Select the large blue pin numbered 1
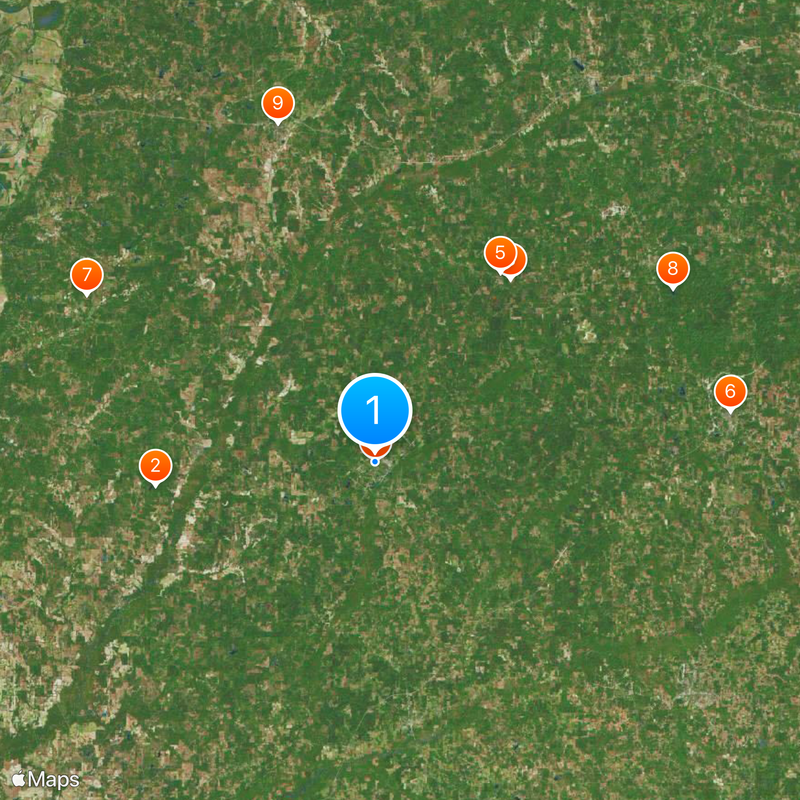The width and height of the screenshot is (800, 800). [x=375, y=409]
